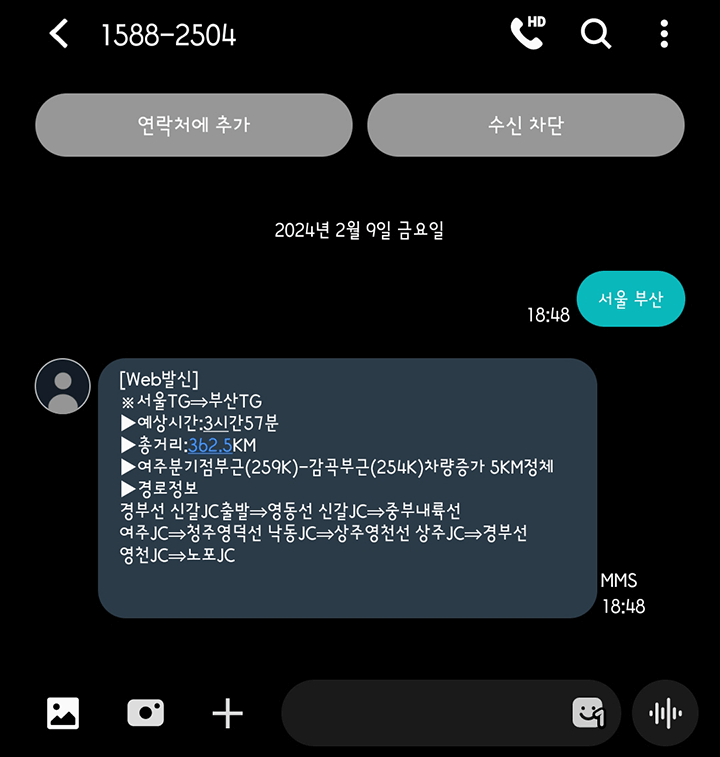The image size is (720, 757).
Task: Add 1588-2504 to contacts
Action: [x=194, y=124]
